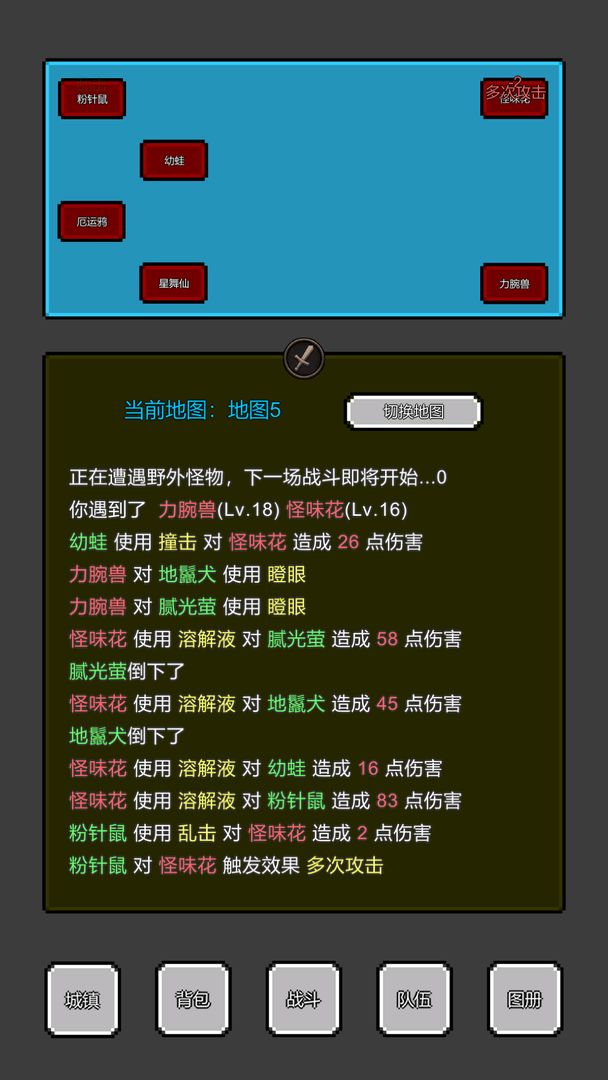
Task: Tap the 星舞仙 unit card
Action: coord(174,283)
